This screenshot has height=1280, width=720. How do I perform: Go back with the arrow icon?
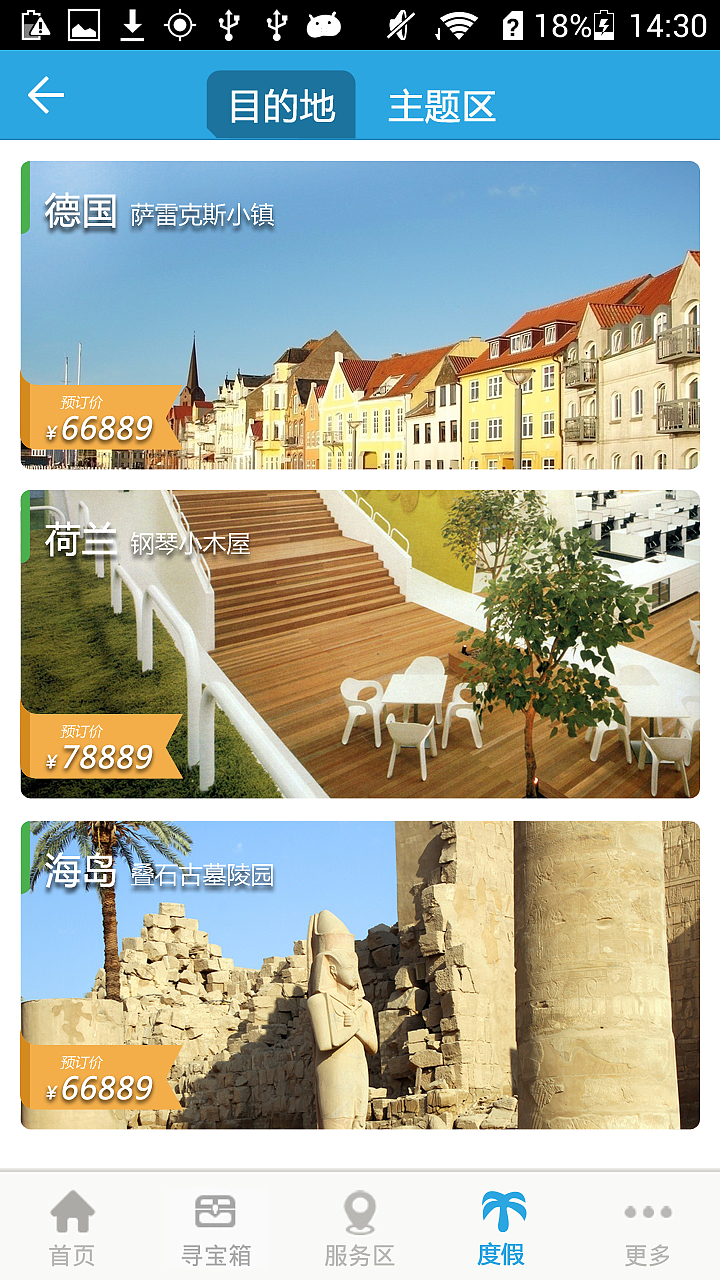pos(45,96)
